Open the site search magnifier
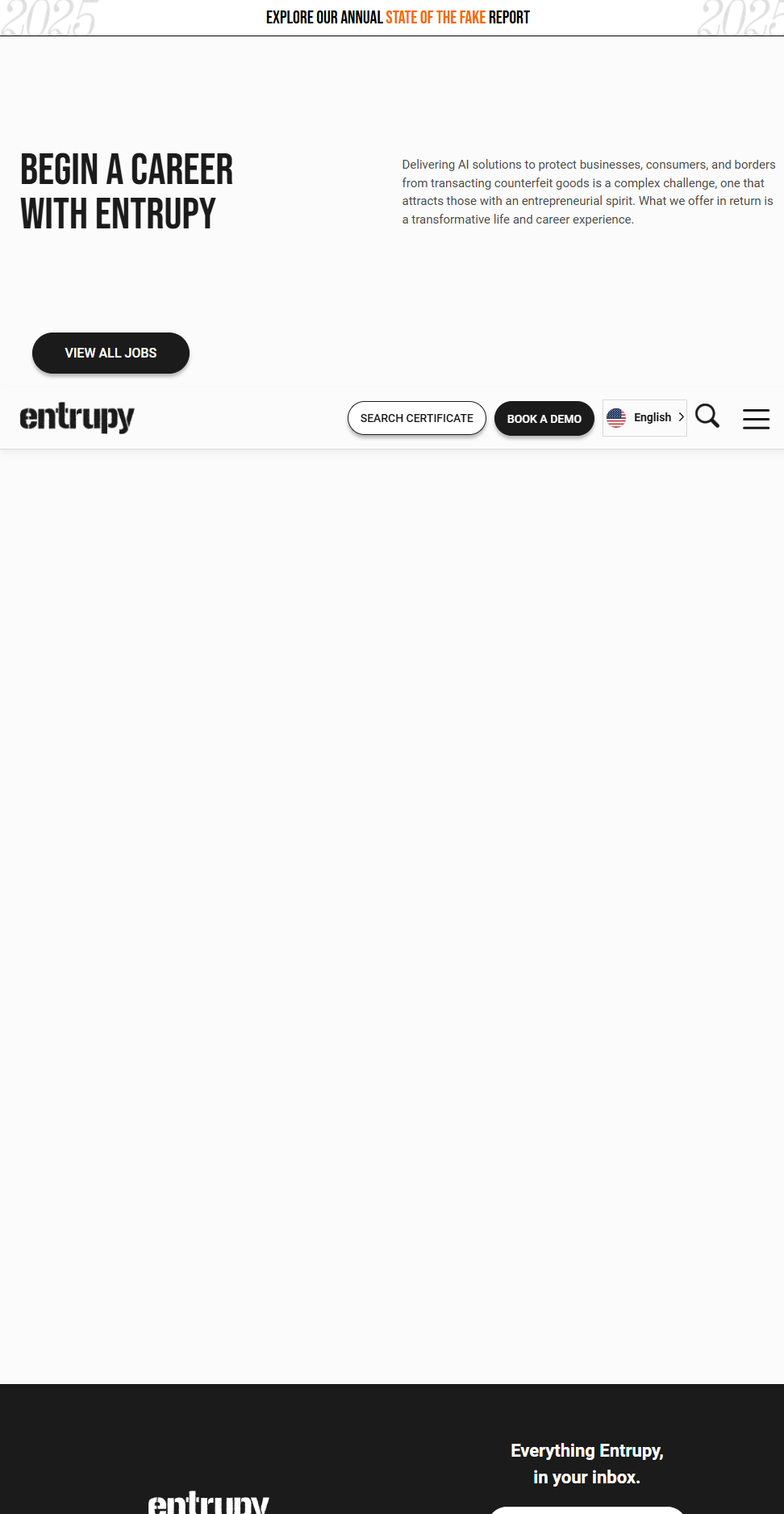The width and height of the screenshot is (784, 1514). (707, 416)
